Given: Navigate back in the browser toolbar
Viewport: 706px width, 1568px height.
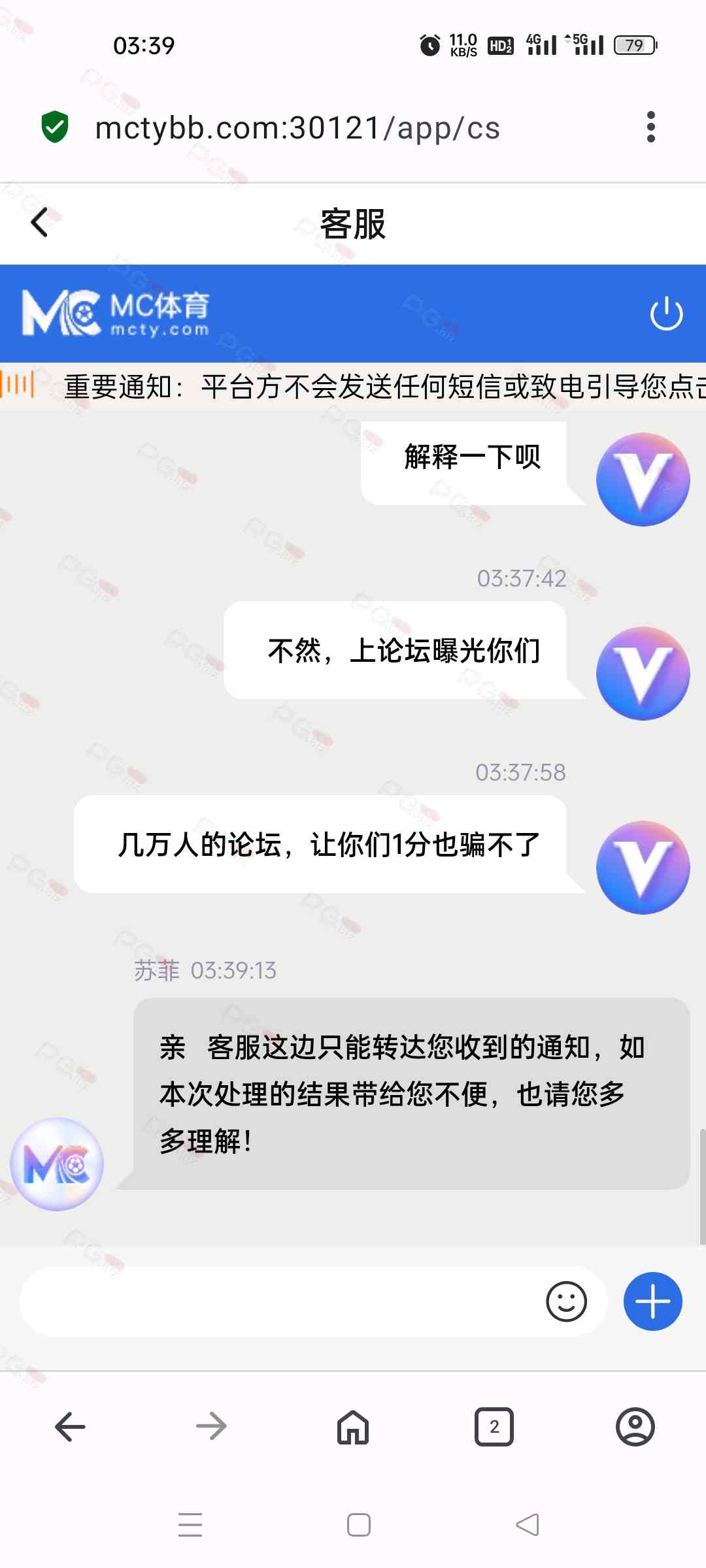Looking at the screenshot, I should click(x=71, y=1426).
